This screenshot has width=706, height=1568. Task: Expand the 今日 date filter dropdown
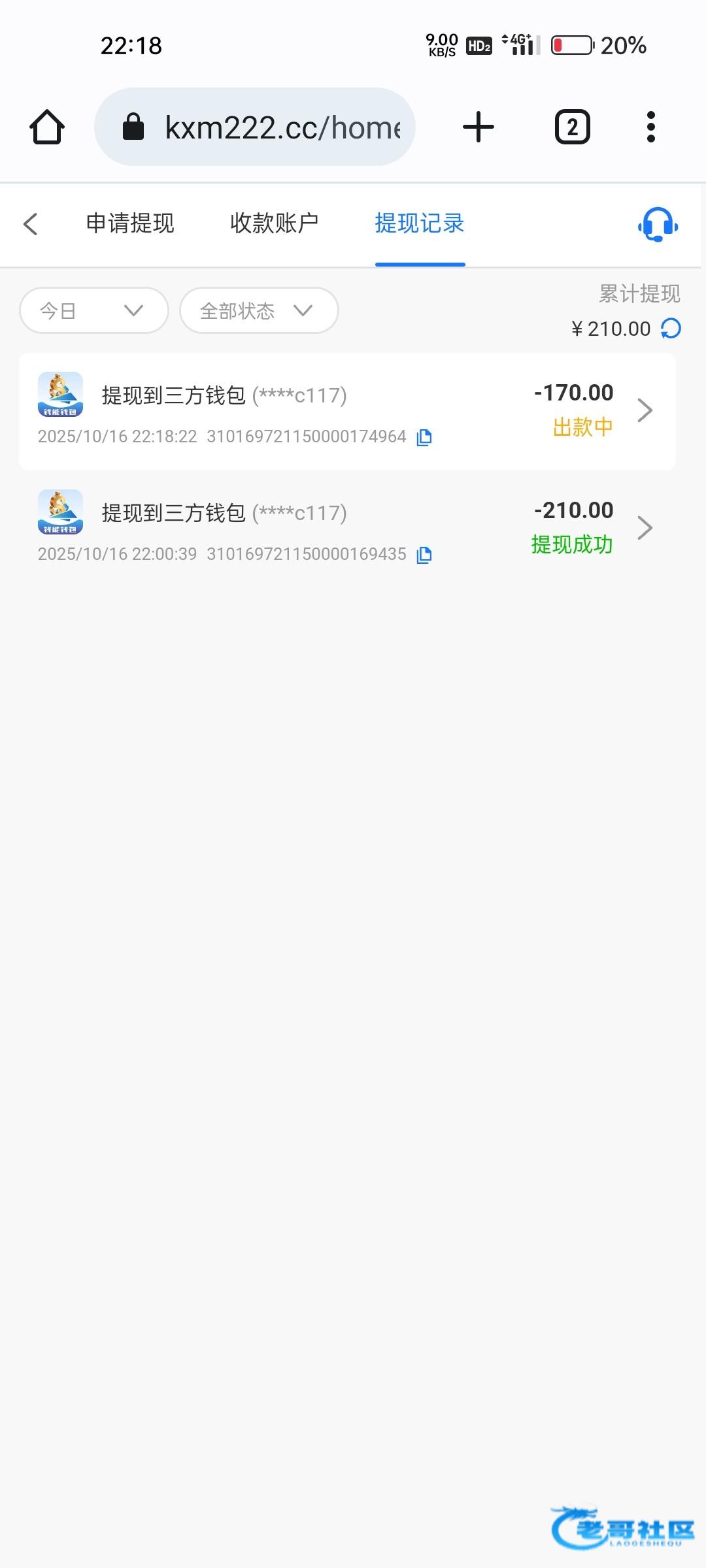(x=94, y=310)
